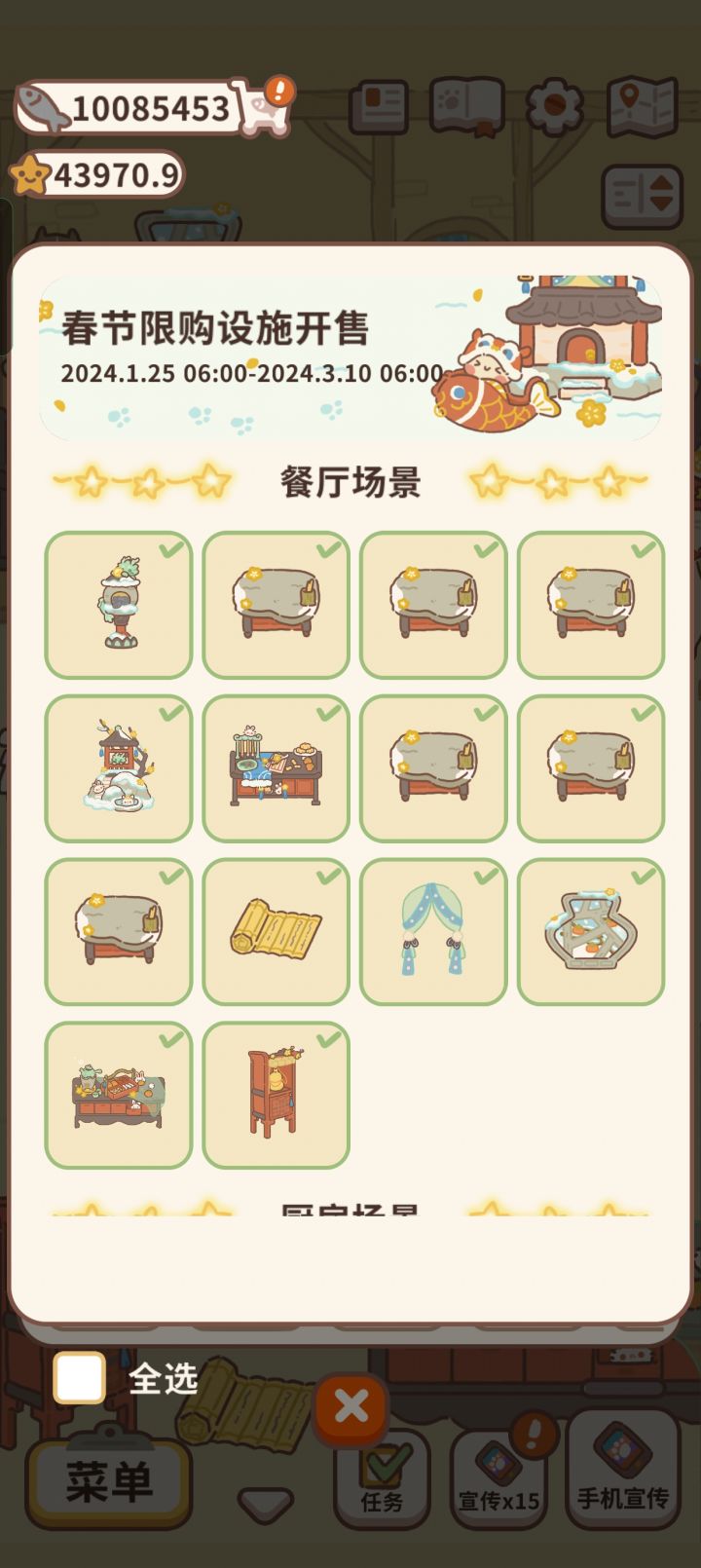Screen dimensions: 701x1568
Task: Select the tall wooden chair item thumbnail
Action: click(x=276, y=1094)
